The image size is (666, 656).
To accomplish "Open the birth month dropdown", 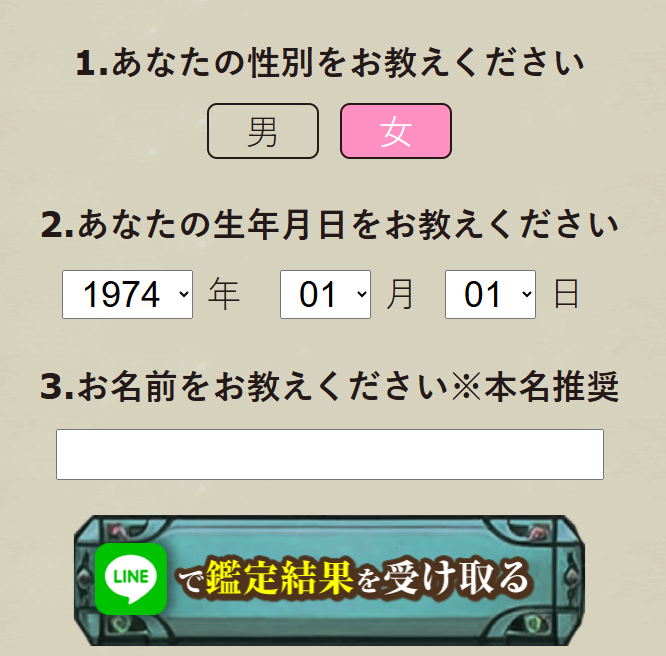I will click(x=325, y=295).
